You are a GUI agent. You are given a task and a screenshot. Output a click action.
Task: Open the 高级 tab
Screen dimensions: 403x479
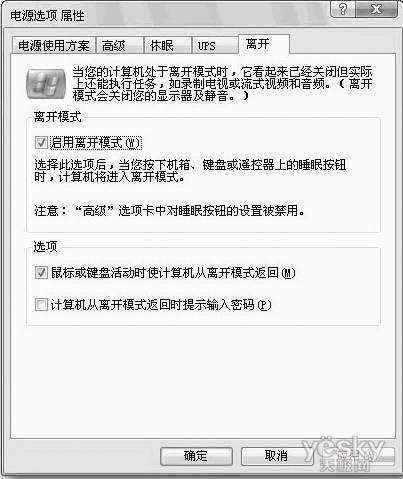[x=120, y=45]
